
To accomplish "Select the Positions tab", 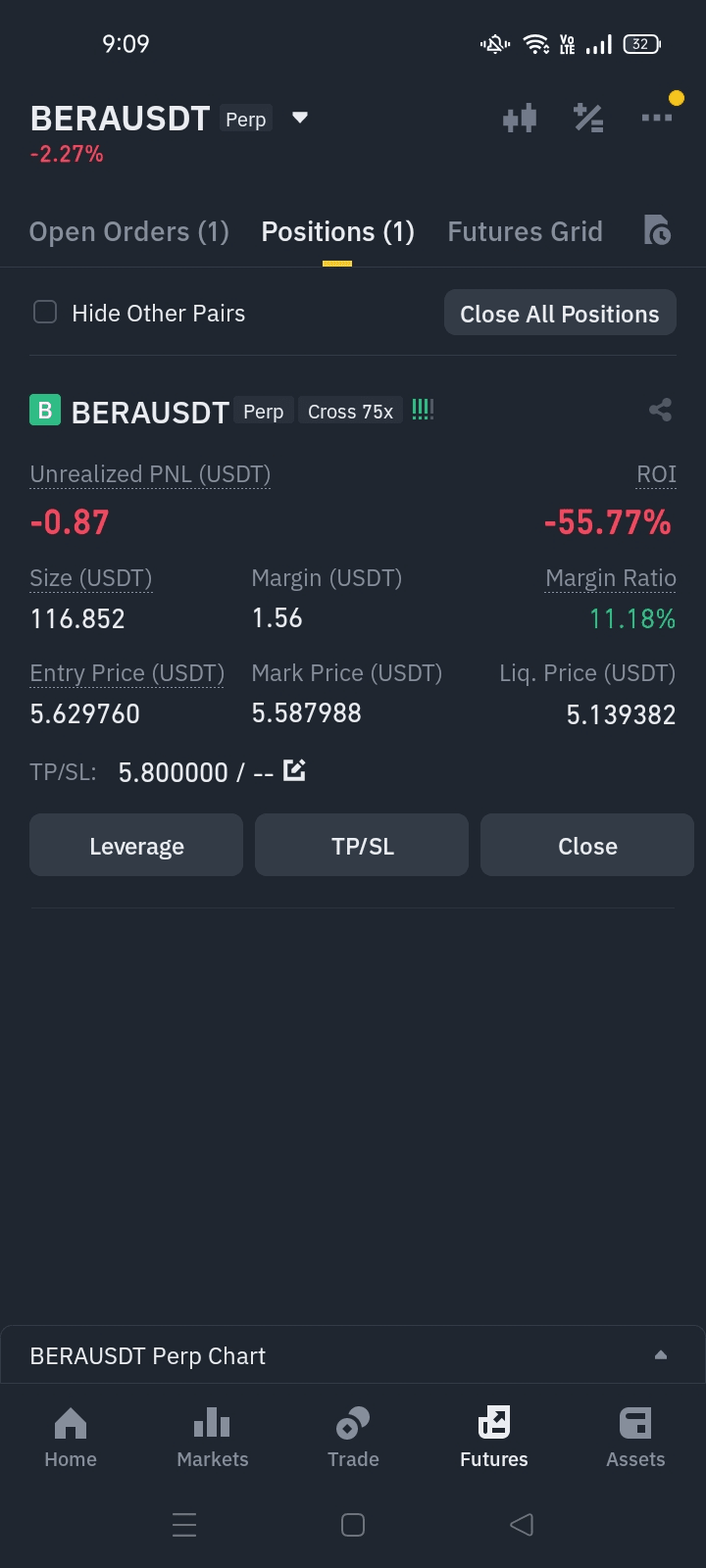I will click(x=337, y=232).
